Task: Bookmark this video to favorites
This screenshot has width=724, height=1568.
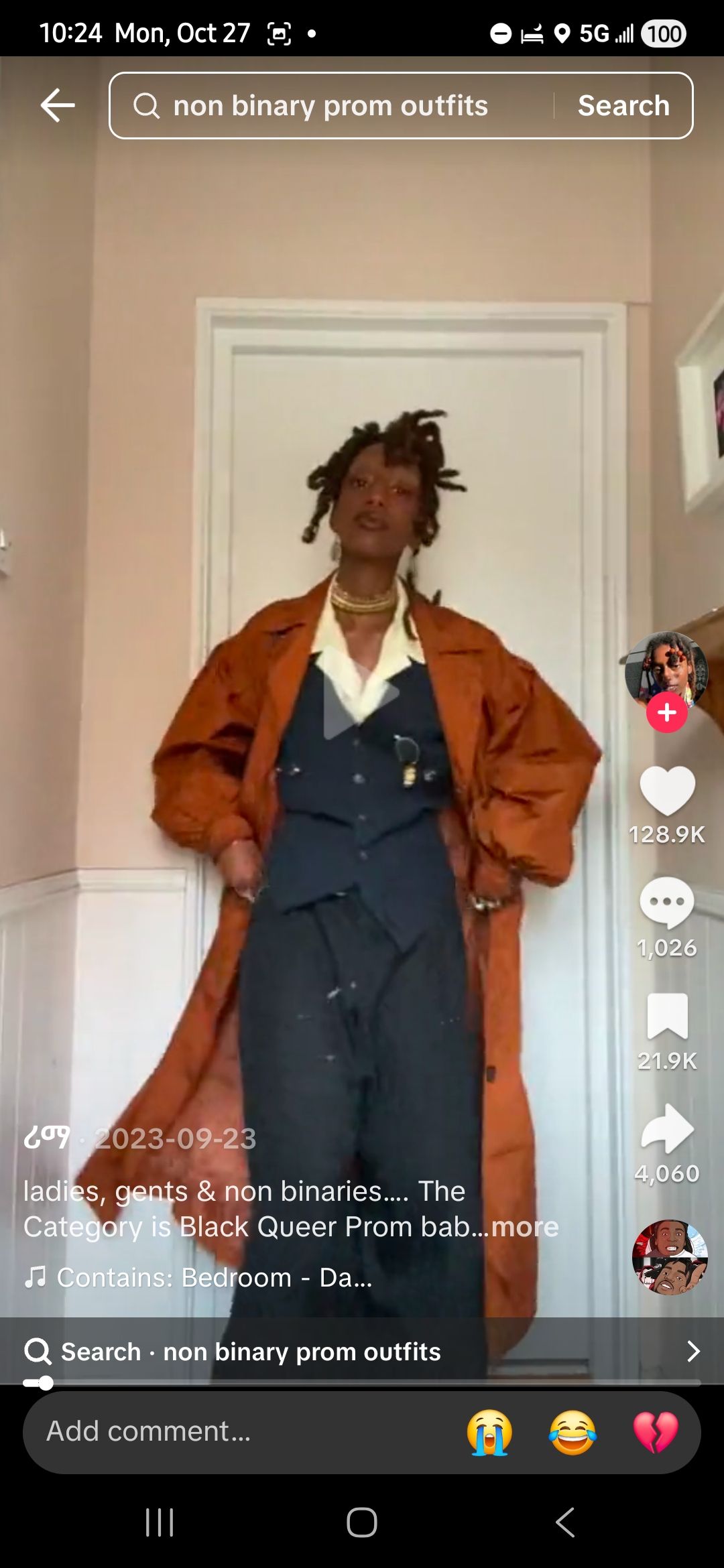Action: coord(666,1016)
